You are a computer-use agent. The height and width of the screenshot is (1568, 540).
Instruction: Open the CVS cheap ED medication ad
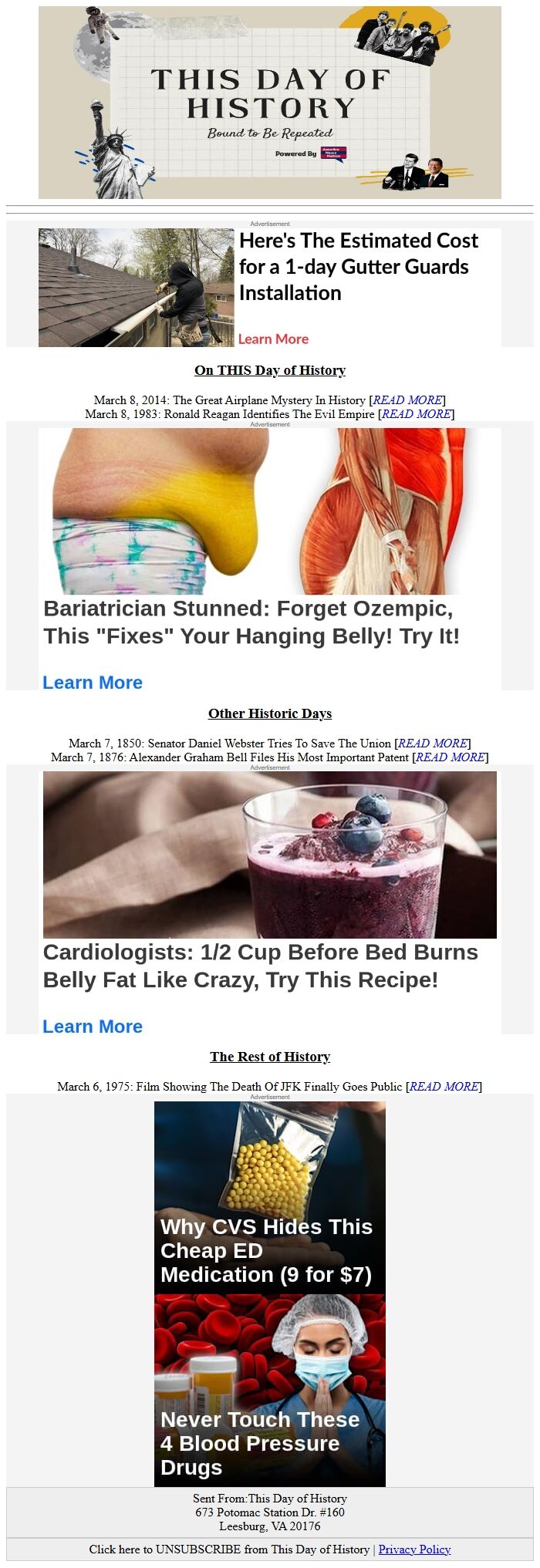(x=269, y=1198)
